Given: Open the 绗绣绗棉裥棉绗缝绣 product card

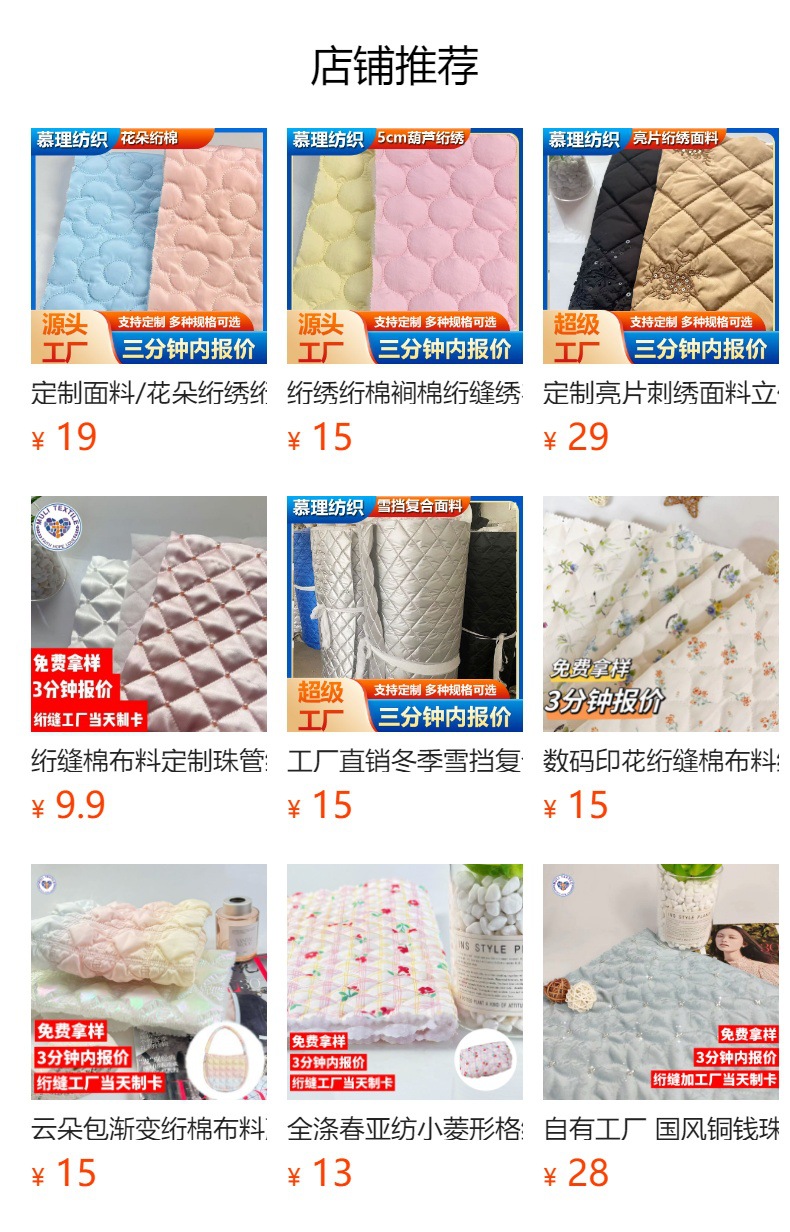Looking at the screenshot, I should (405, 246).
